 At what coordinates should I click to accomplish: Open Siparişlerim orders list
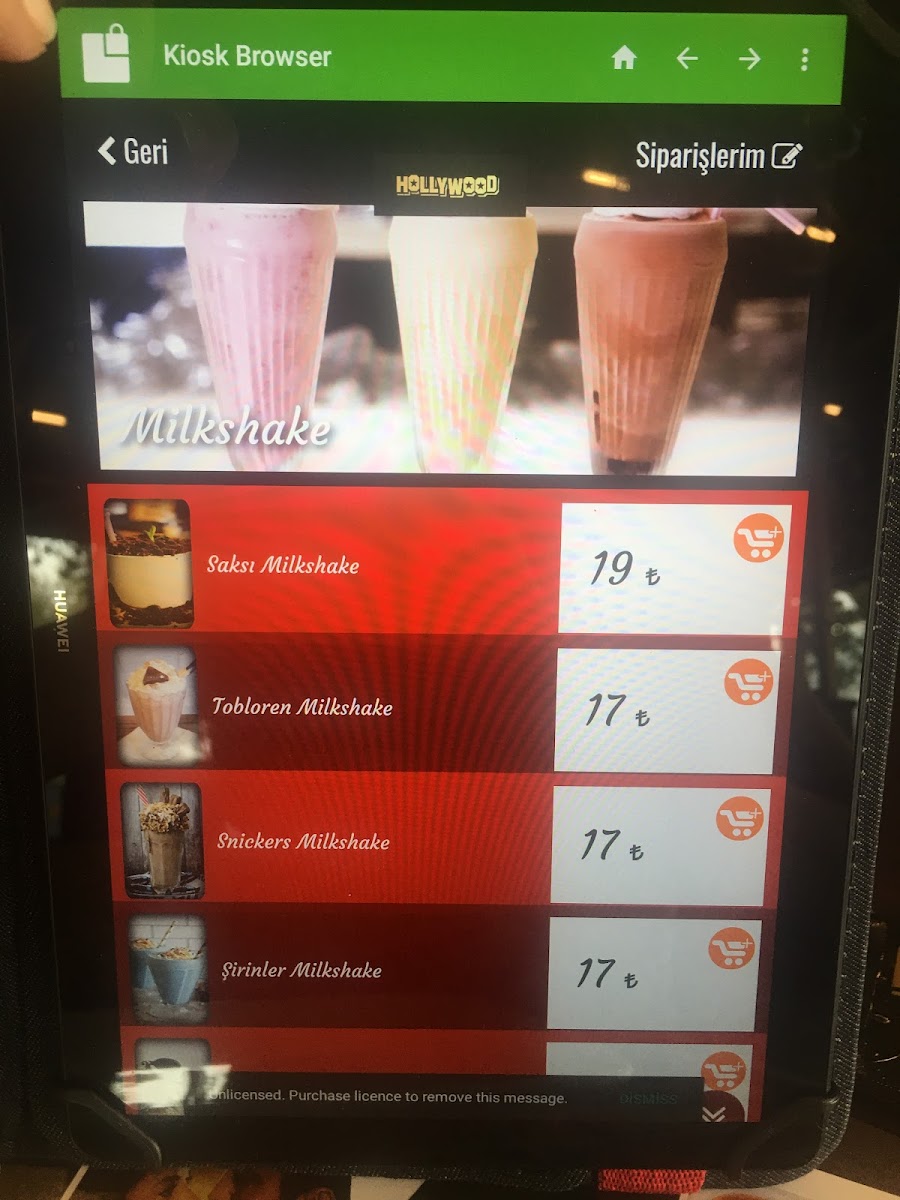tap(718, 156)
